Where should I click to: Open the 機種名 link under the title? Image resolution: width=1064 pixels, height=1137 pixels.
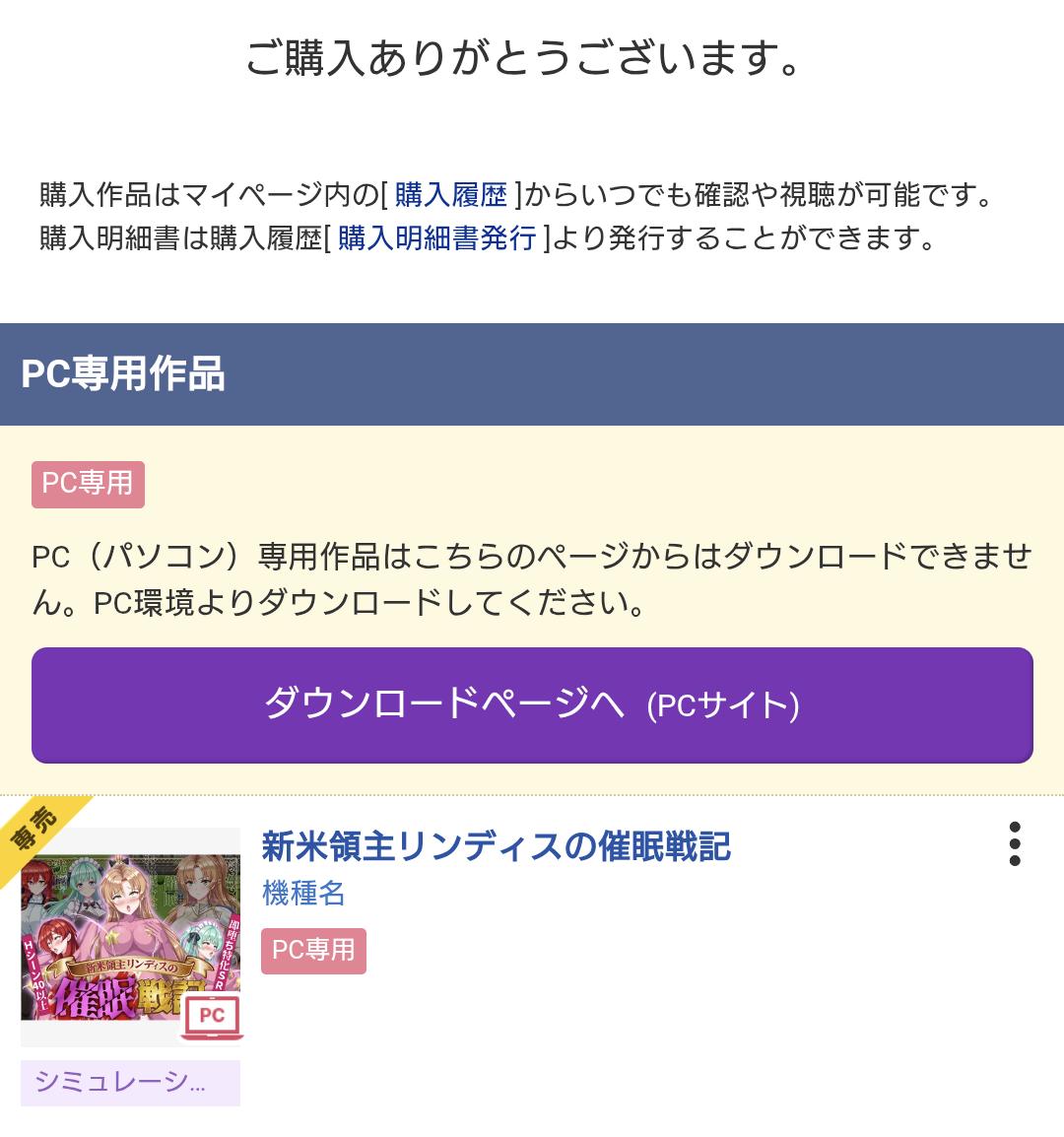[x=303, y=894]
